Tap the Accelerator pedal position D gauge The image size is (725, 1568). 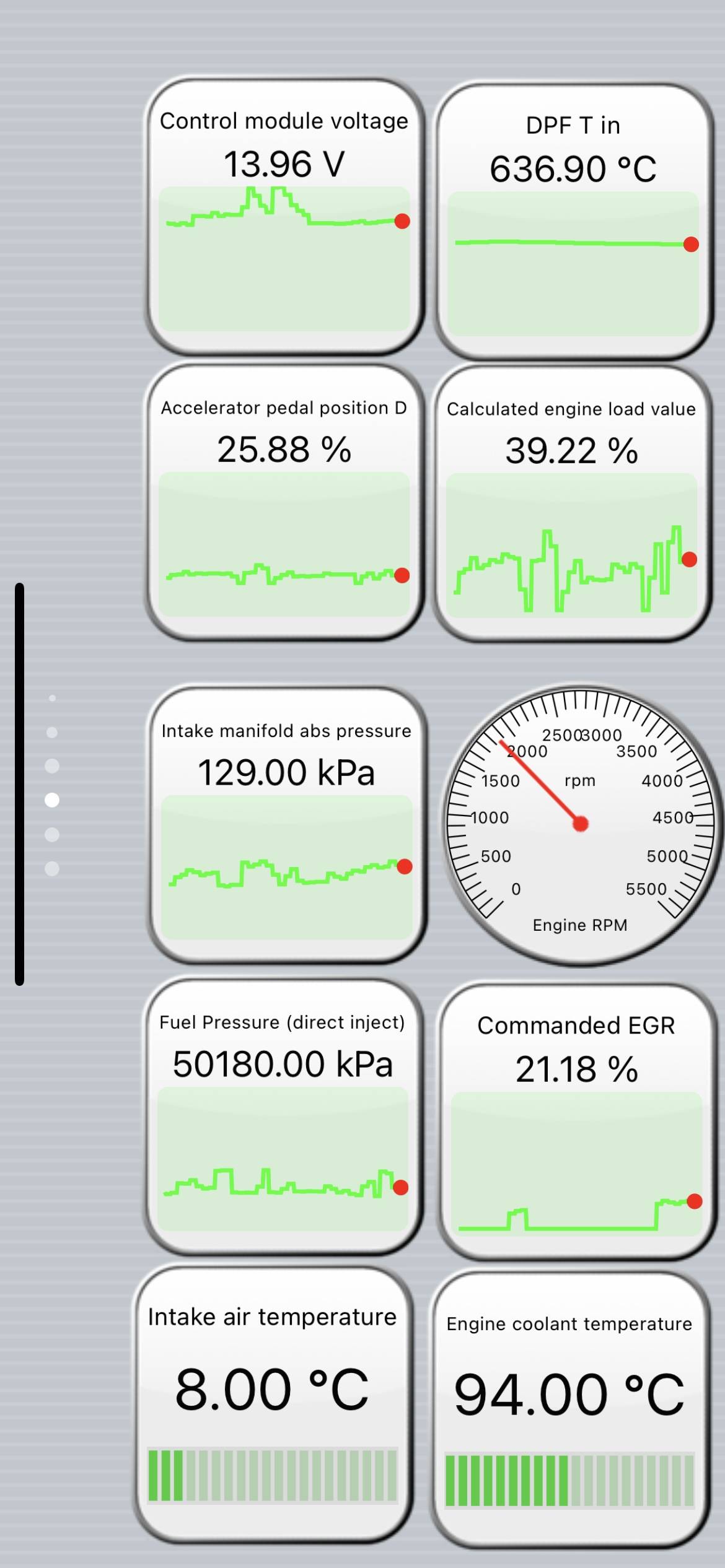[284, 503]
